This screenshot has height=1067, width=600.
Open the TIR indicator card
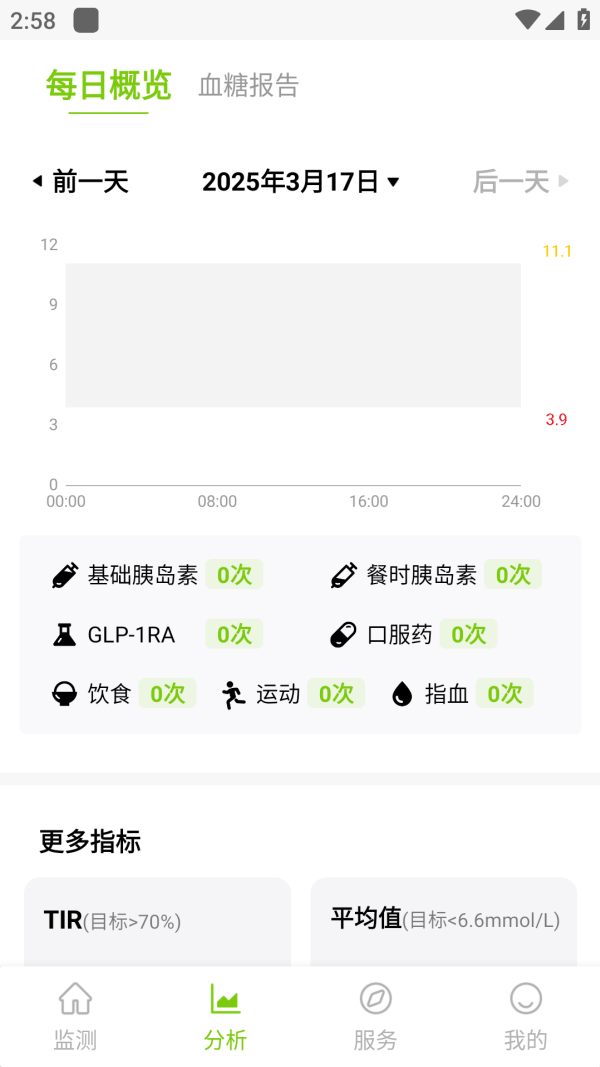(x=157, y=922)
